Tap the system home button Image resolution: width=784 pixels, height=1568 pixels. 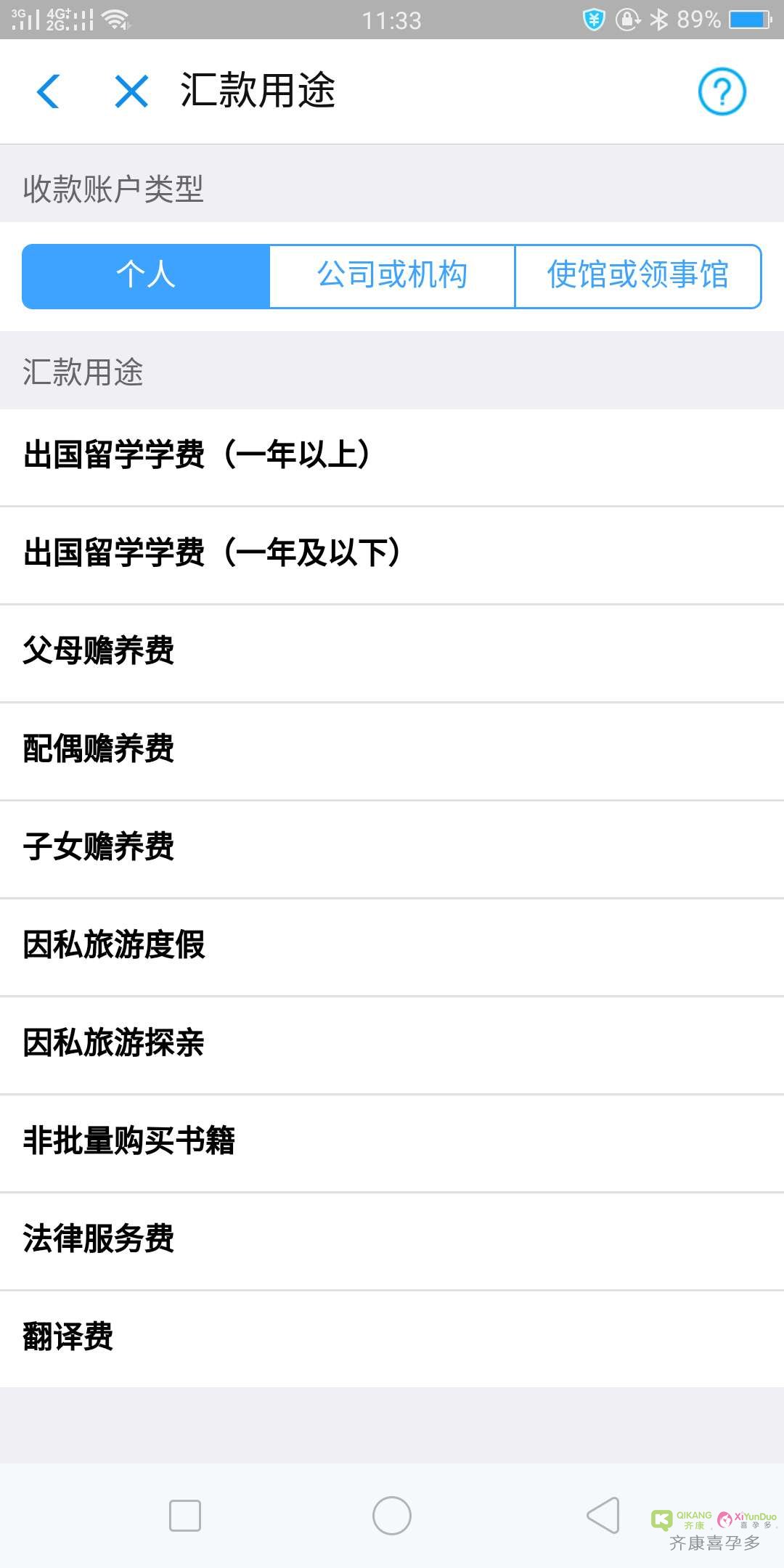click(x=392, y=1516)
